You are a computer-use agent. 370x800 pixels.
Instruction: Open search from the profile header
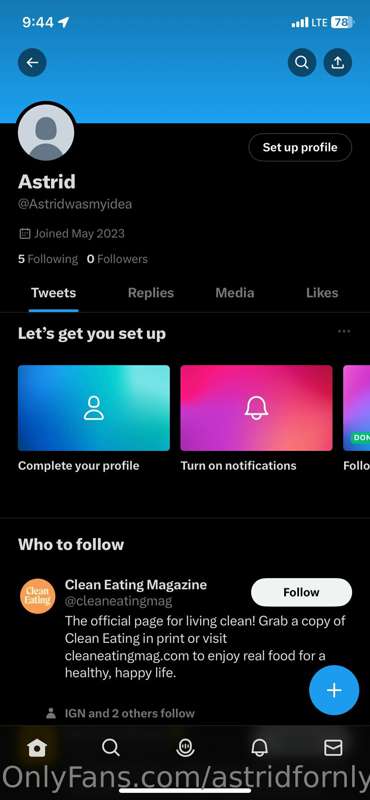[x=302, y=63]
